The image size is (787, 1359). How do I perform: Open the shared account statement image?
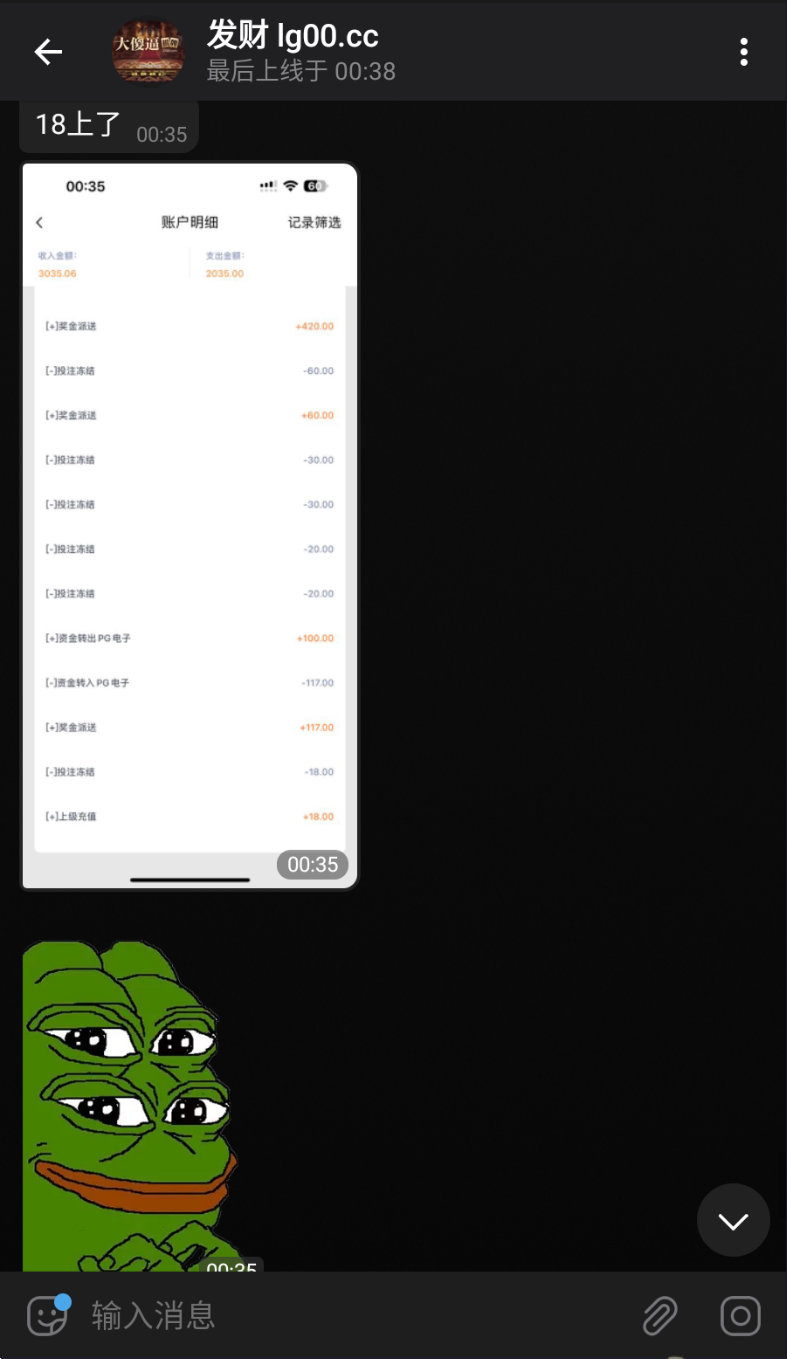(x=189, y=525)
